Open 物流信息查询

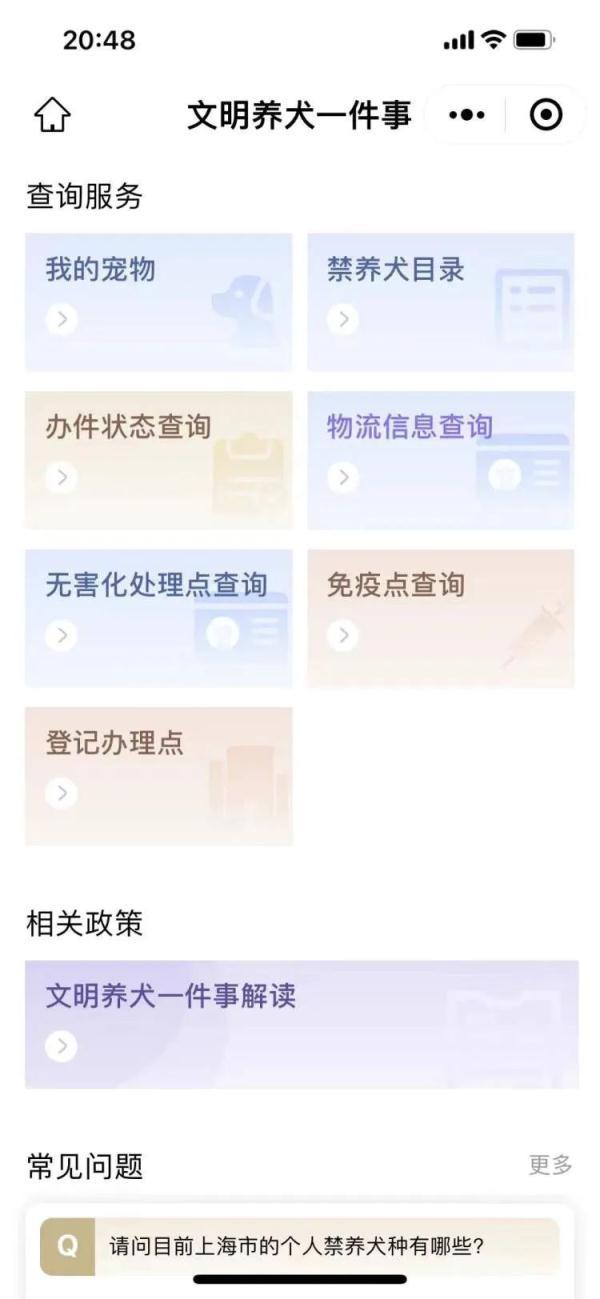[x=440, y=460]
